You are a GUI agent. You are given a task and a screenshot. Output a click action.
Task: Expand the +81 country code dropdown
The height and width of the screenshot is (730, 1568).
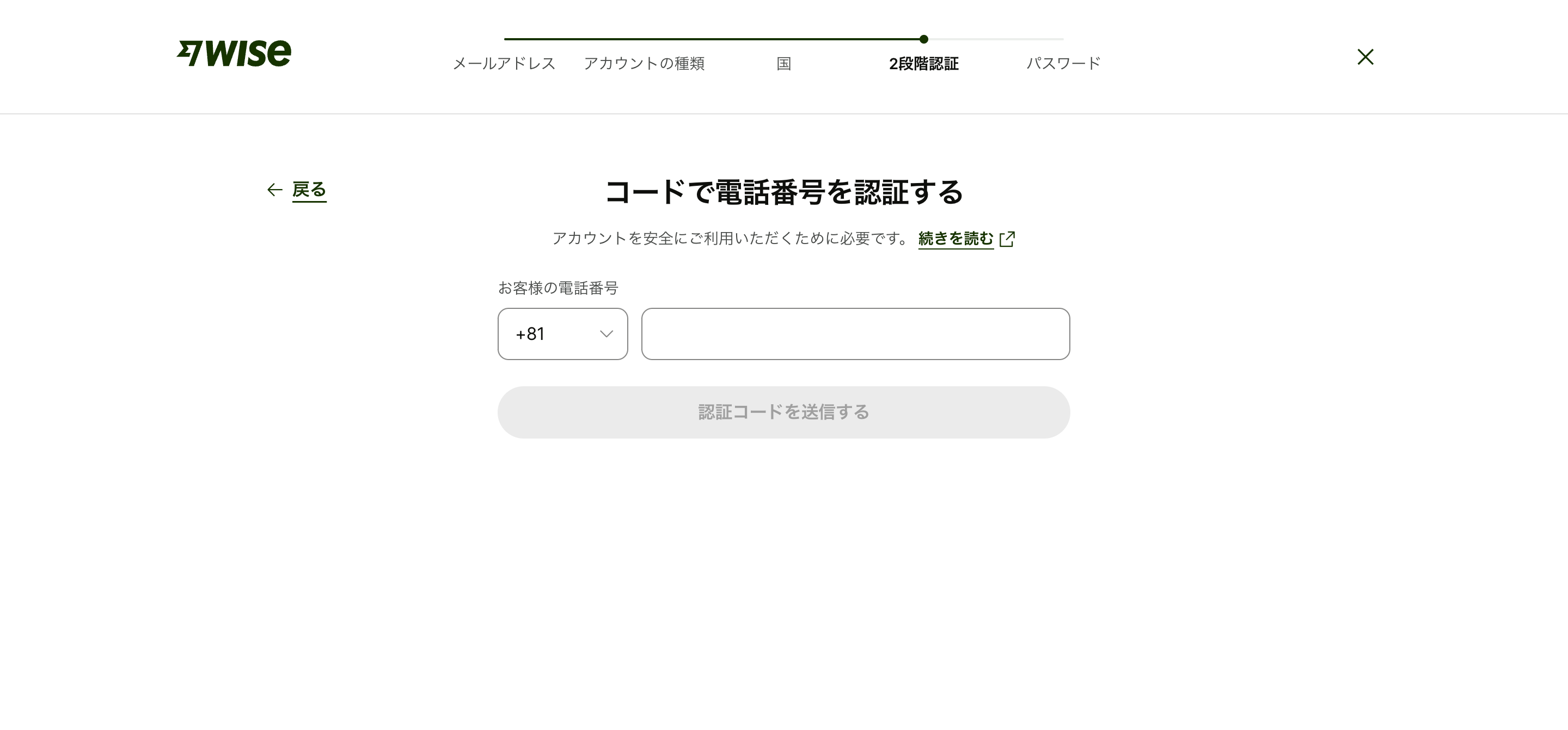pyautogui.click(x=562, y=333)
